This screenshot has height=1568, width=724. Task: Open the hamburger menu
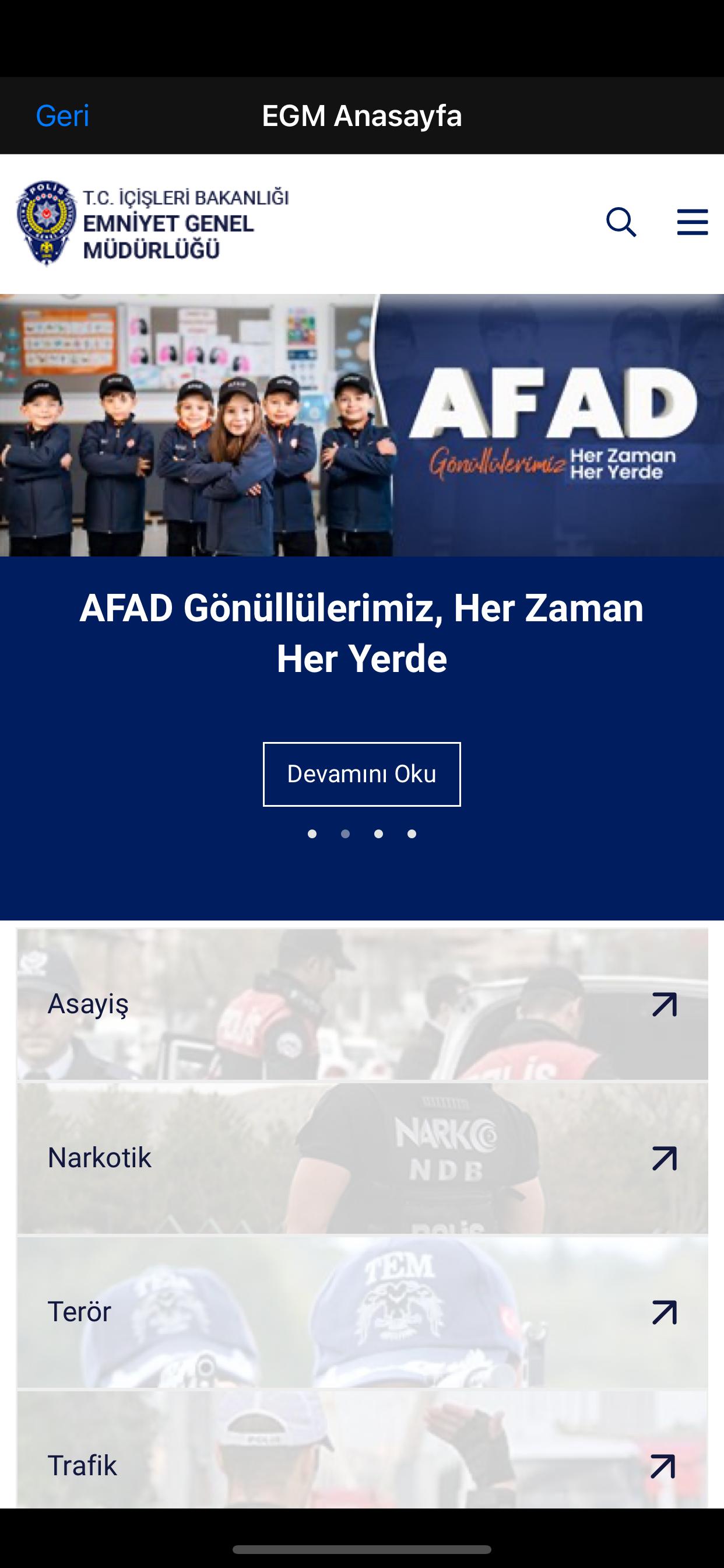[692, 222]
